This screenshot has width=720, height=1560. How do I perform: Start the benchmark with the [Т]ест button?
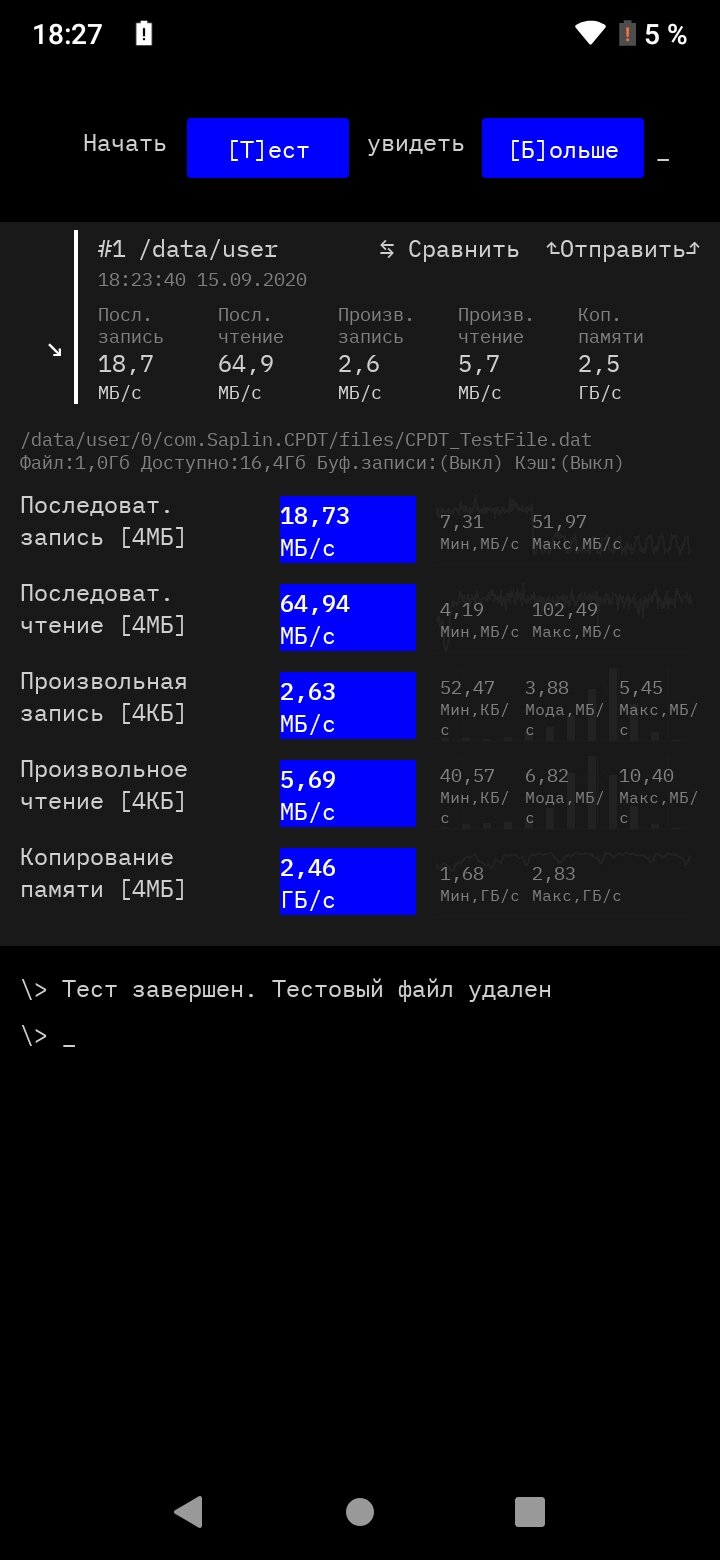click(268, 148)
